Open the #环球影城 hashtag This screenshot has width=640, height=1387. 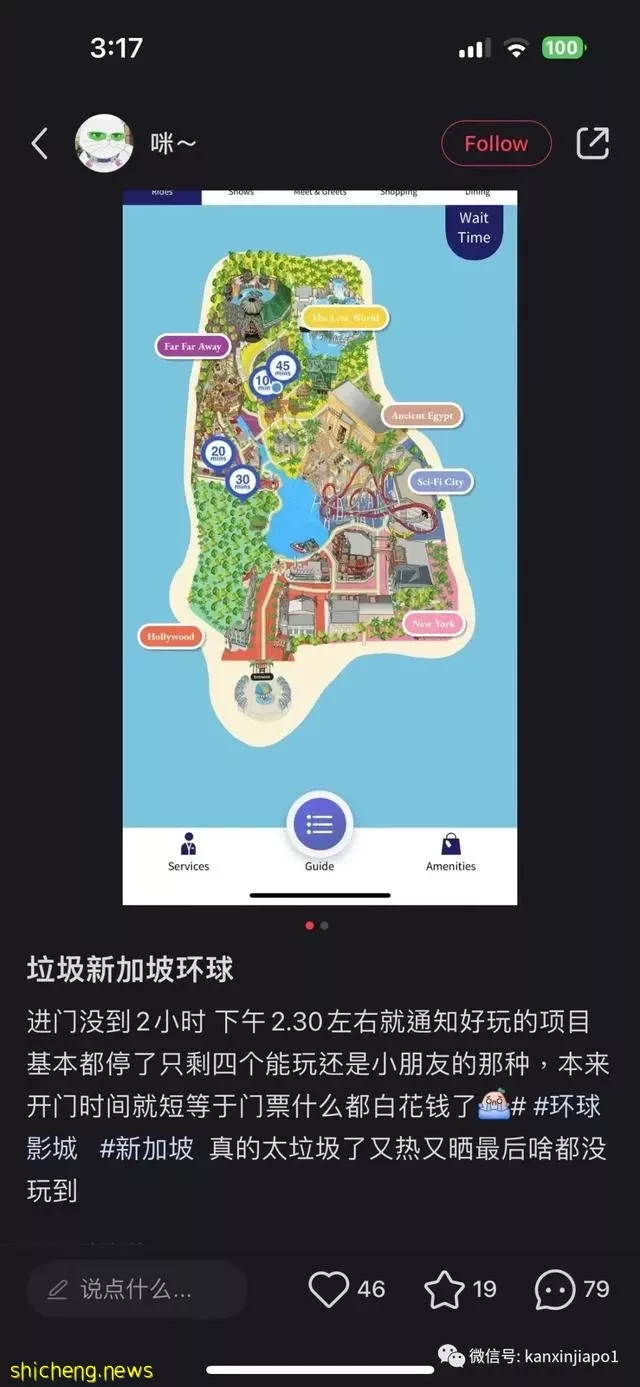coord(566,1106)
